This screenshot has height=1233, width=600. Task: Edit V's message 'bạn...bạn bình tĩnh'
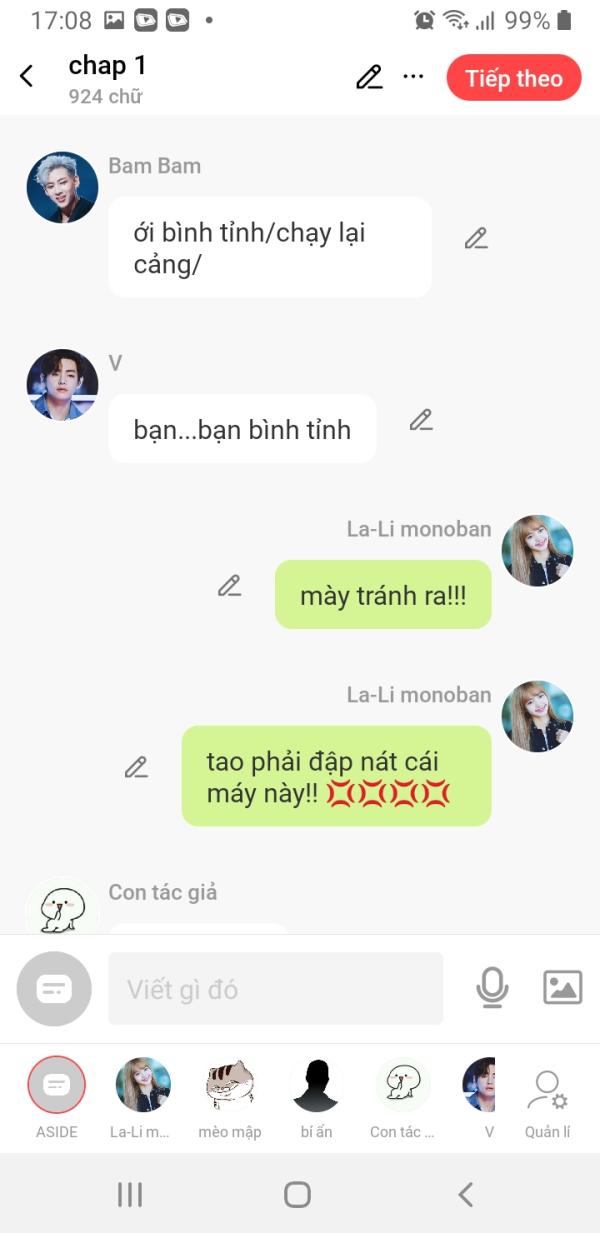421,420
